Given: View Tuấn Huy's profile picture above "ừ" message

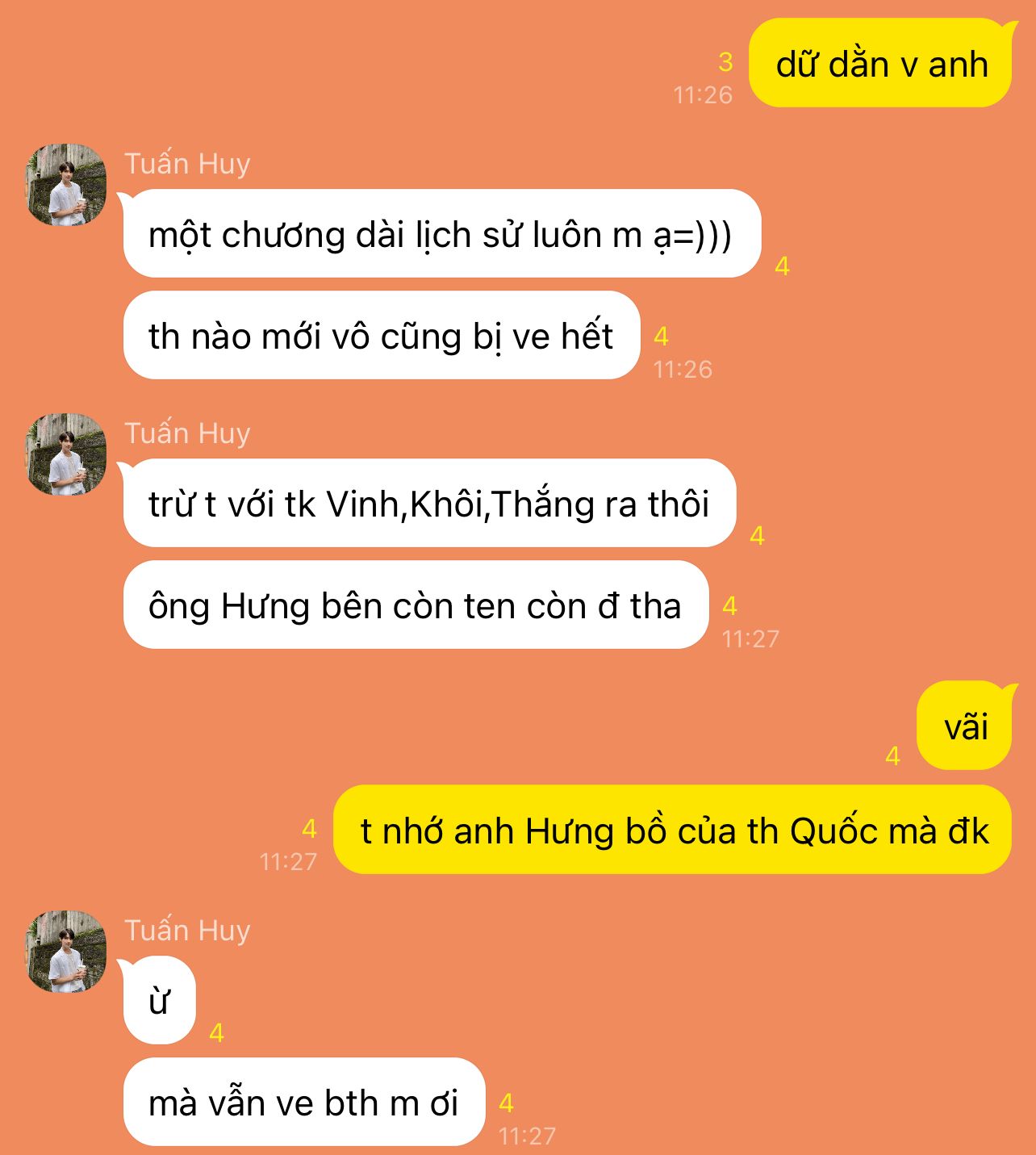Looking at the screenshot, I should pos(67,952).
